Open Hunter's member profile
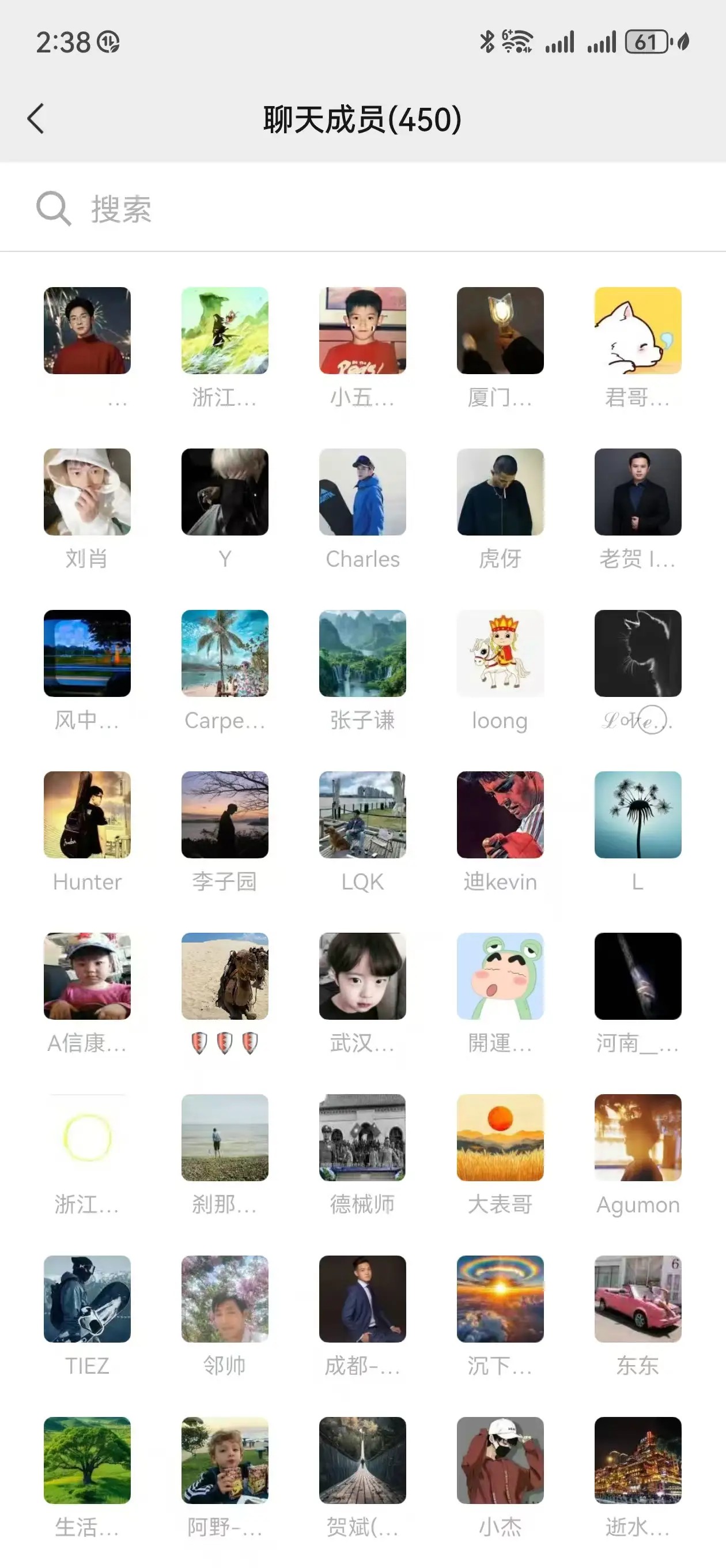726x1568 pixels. click(87, 815)
